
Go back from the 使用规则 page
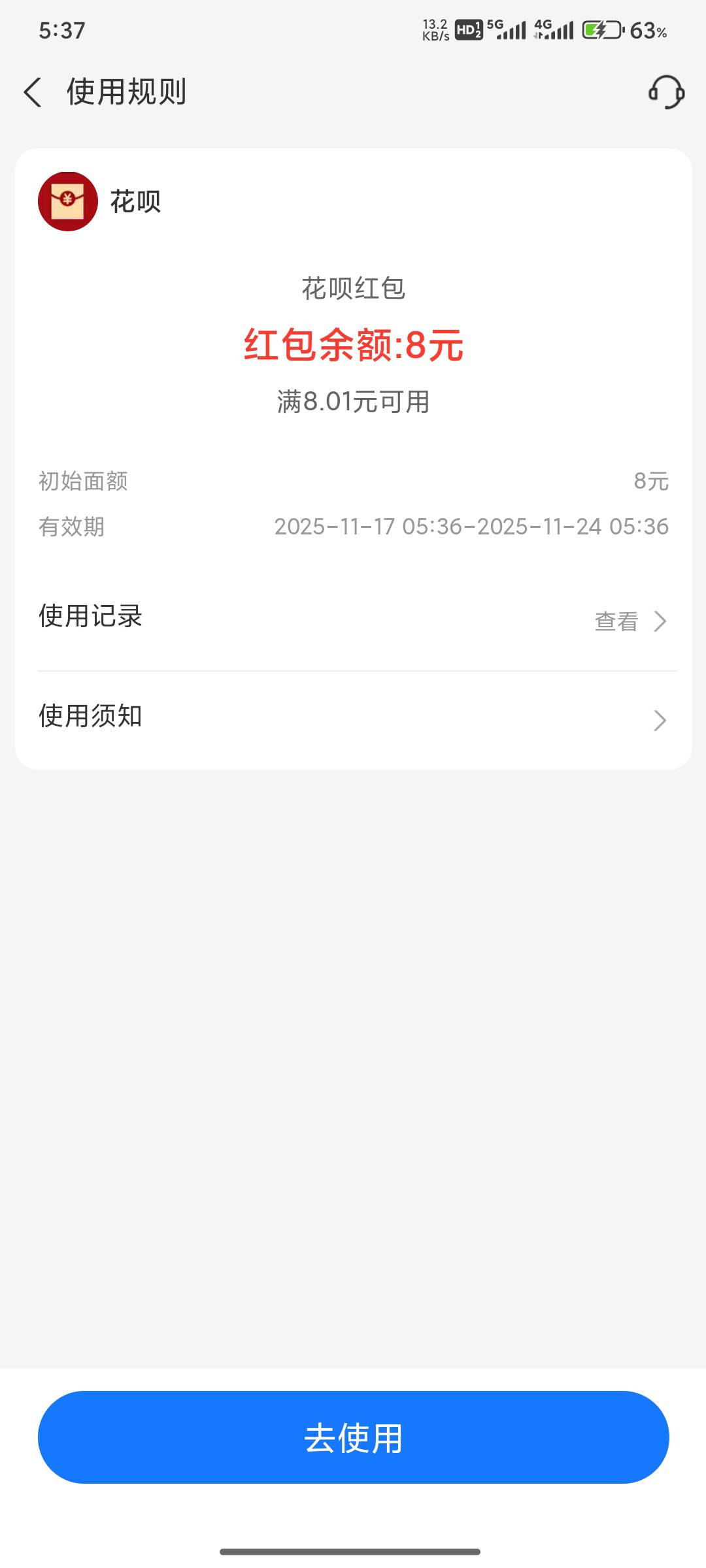click(x=33, y=91)
